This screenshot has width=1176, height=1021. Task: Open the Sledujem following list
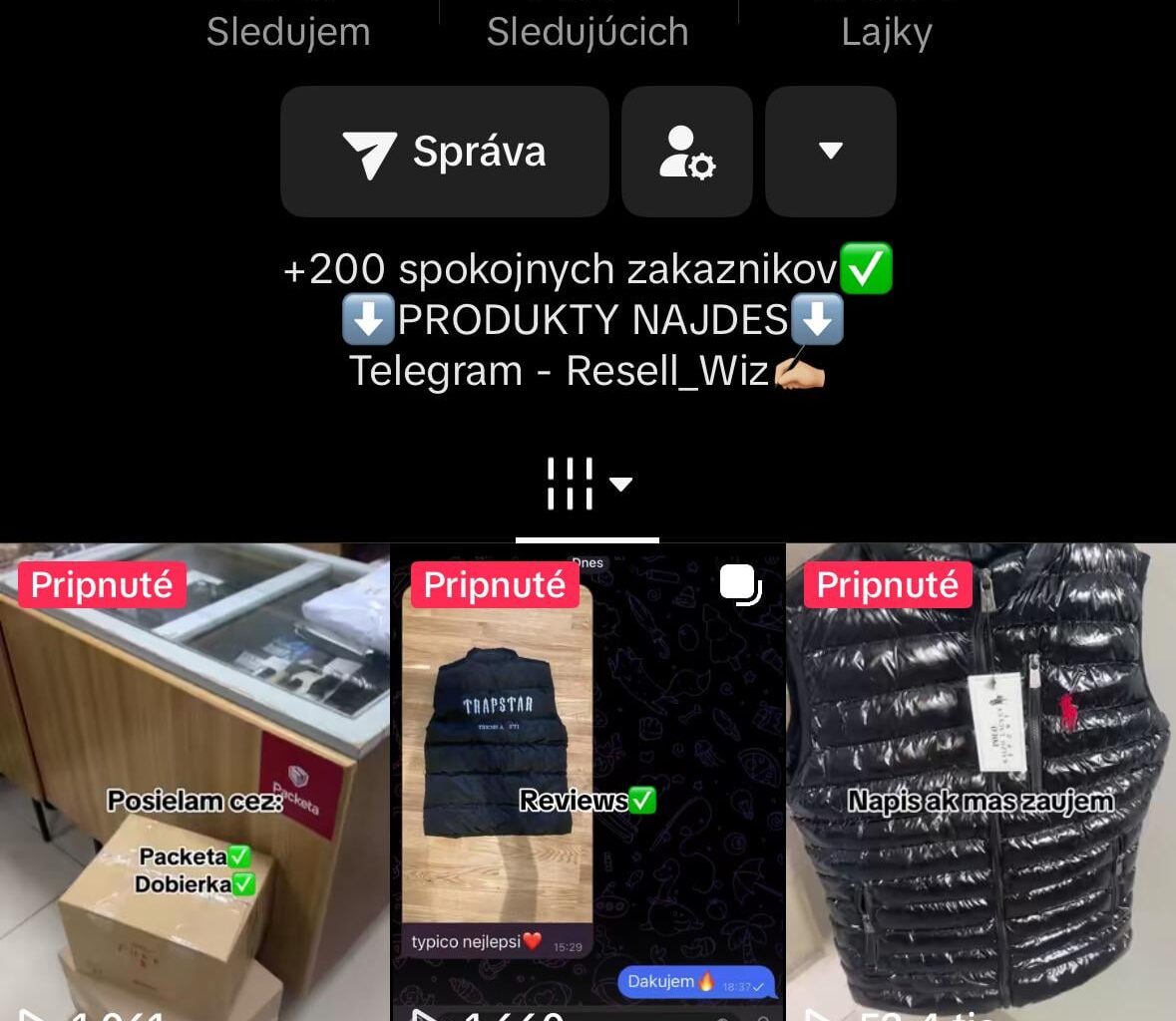click(x=288, y=32)
